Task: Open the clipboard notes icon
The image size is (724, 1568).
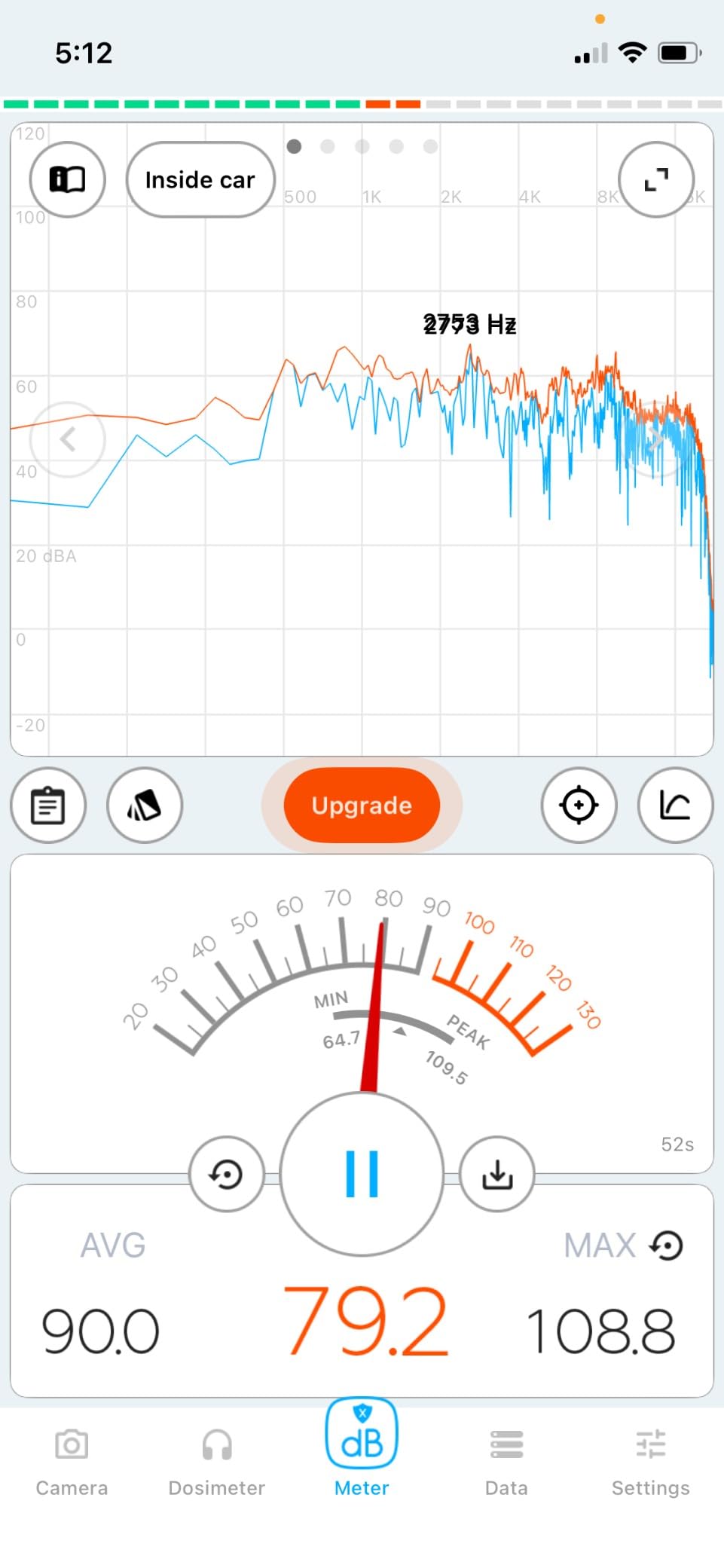Action: pyautogui.click(x=48, y=805)
